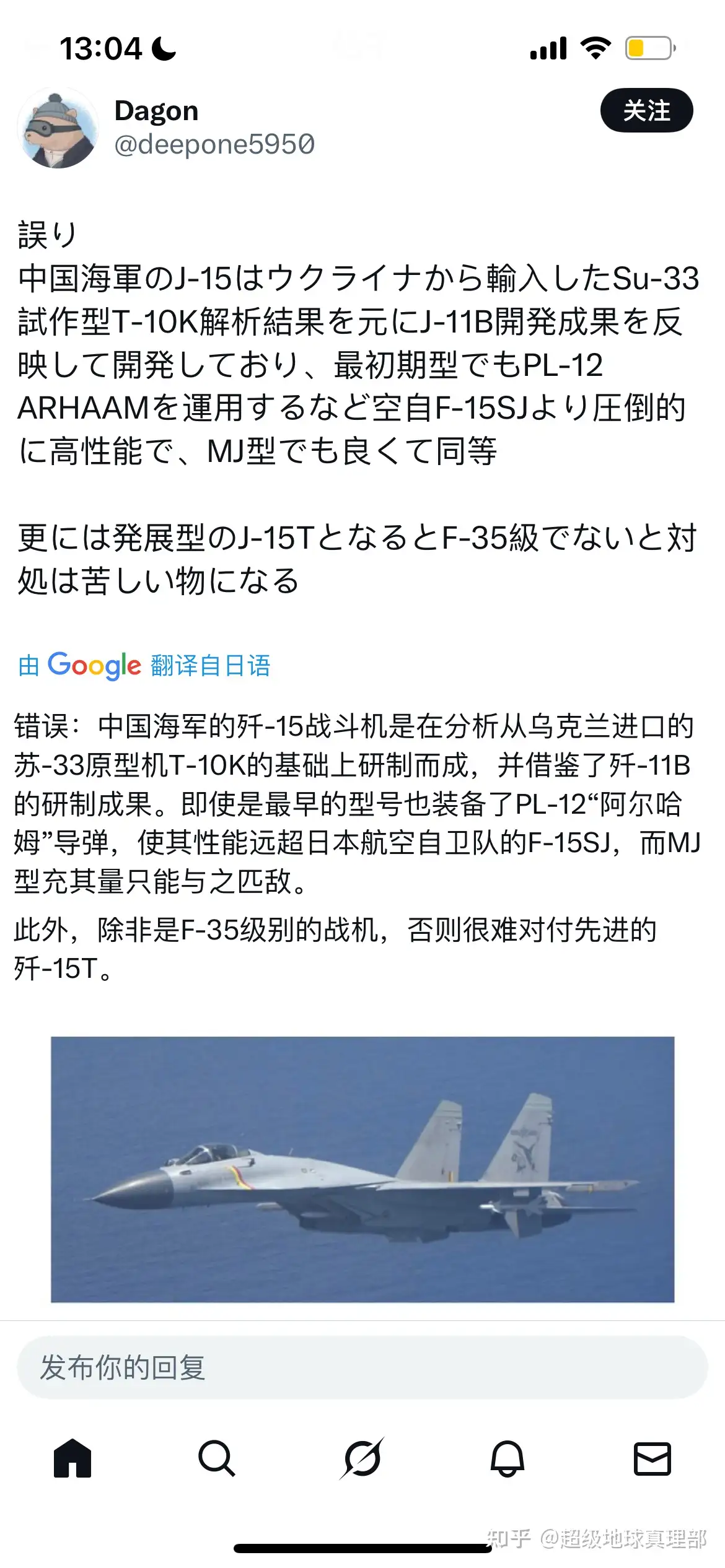
Task: Tap the 发布你的回复 reply field
Action: pos(362,1367)
